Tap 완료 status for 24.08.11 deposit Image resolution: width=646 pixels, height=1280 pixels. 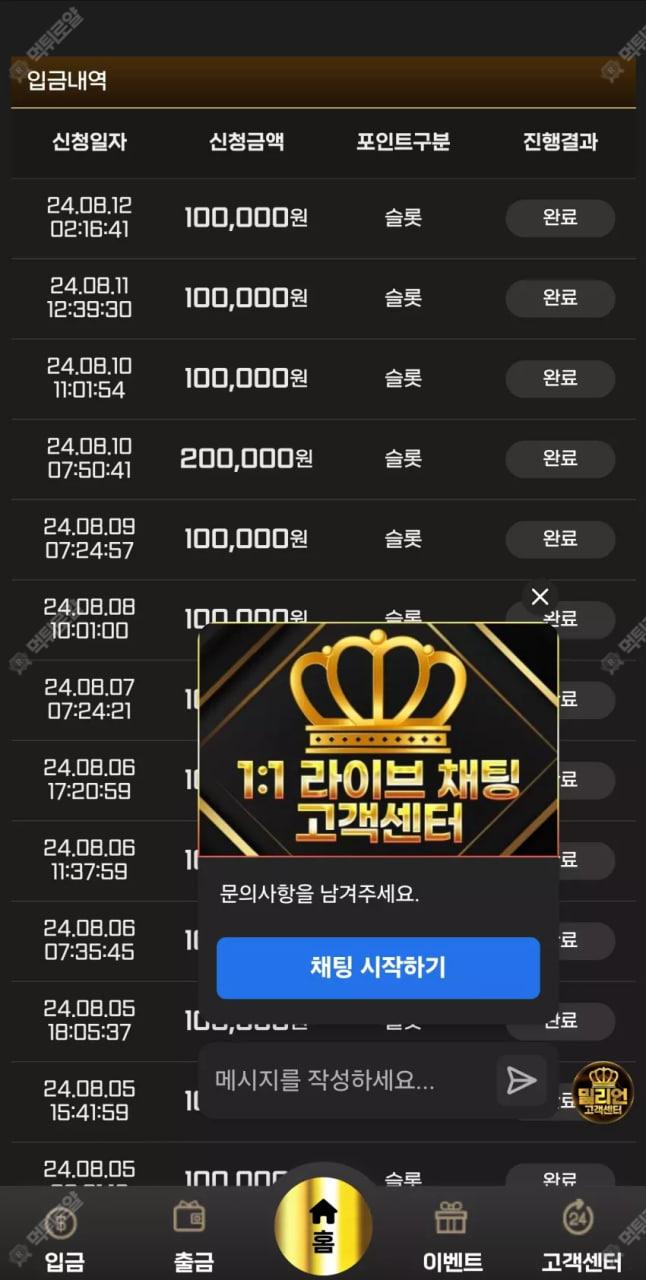click(559, 298)
